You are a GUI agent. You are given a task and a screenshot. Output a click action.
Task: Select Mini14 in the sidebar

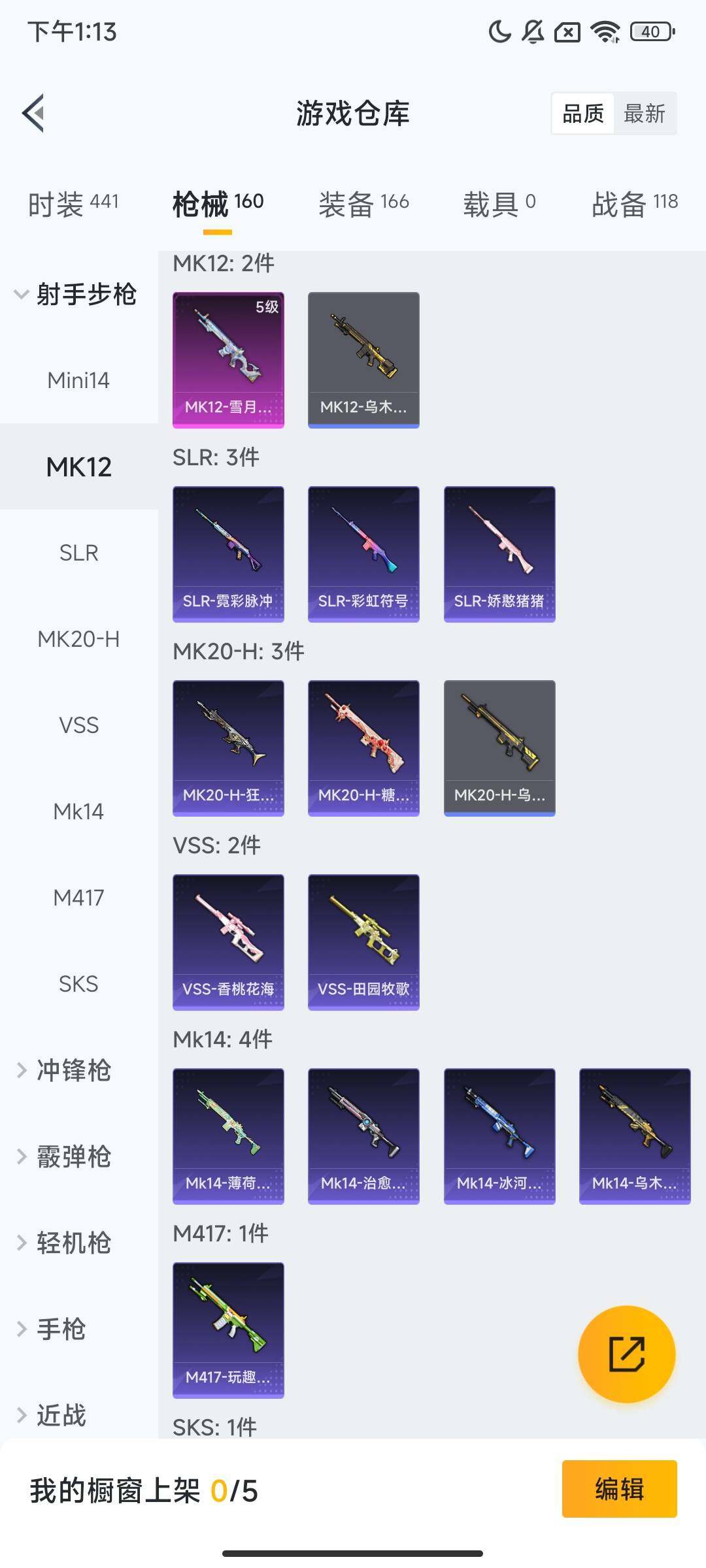point(78,380)
